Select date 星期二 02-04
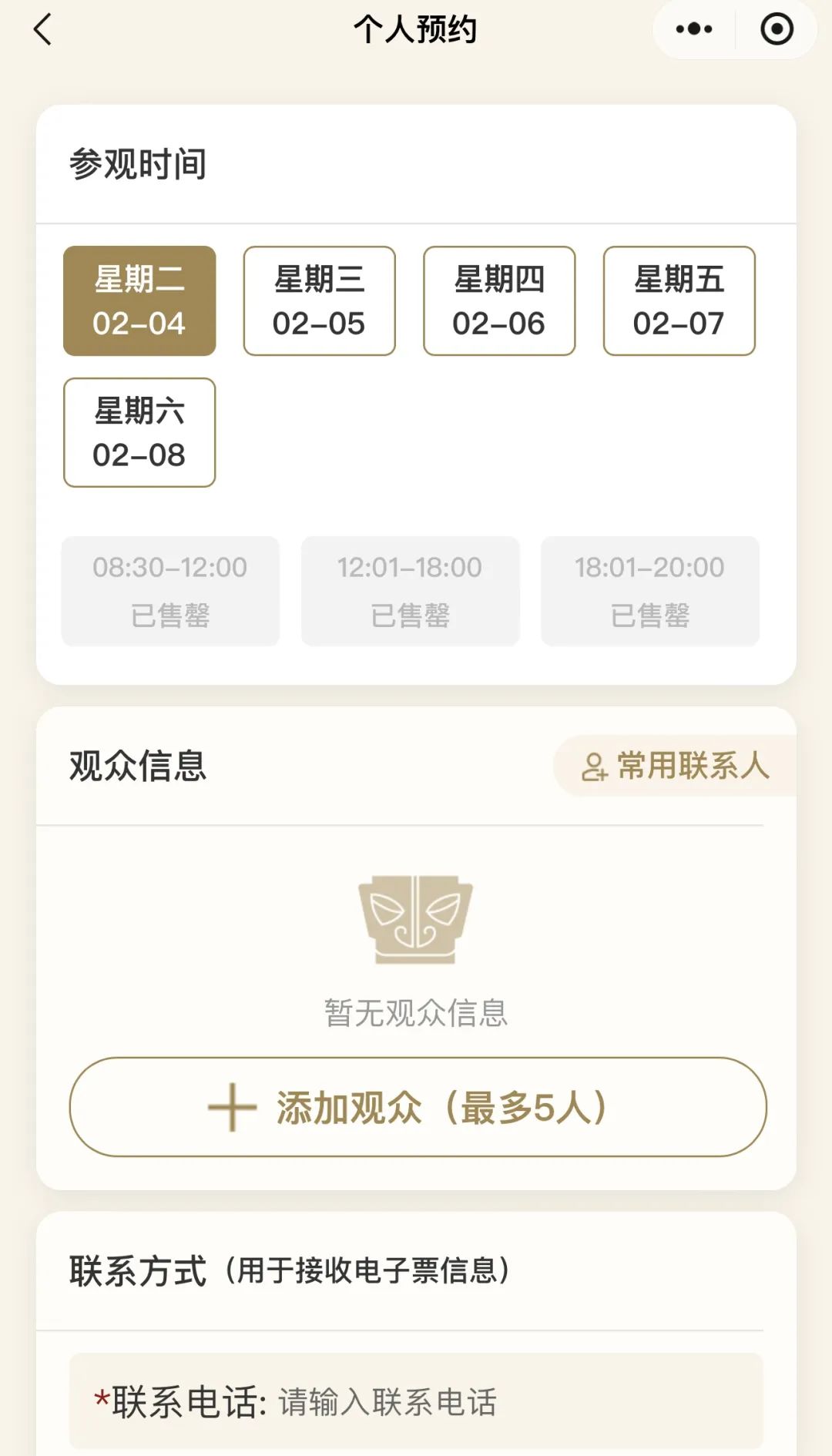This screenshot has height=1456, width=832. [139, 301]
